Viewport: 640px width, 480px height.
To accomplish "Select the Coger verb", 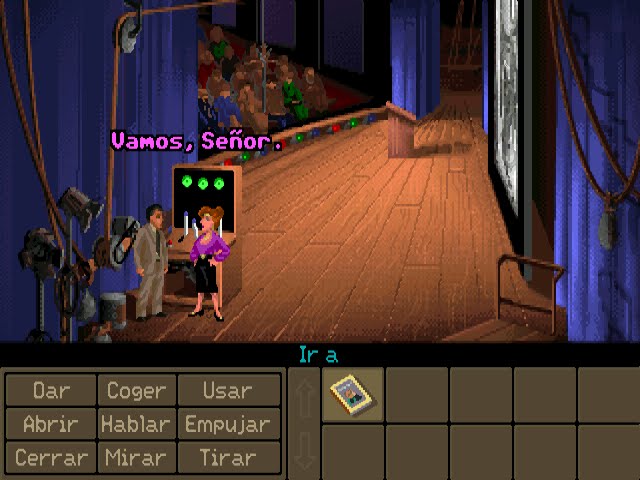I will point(137,390).
